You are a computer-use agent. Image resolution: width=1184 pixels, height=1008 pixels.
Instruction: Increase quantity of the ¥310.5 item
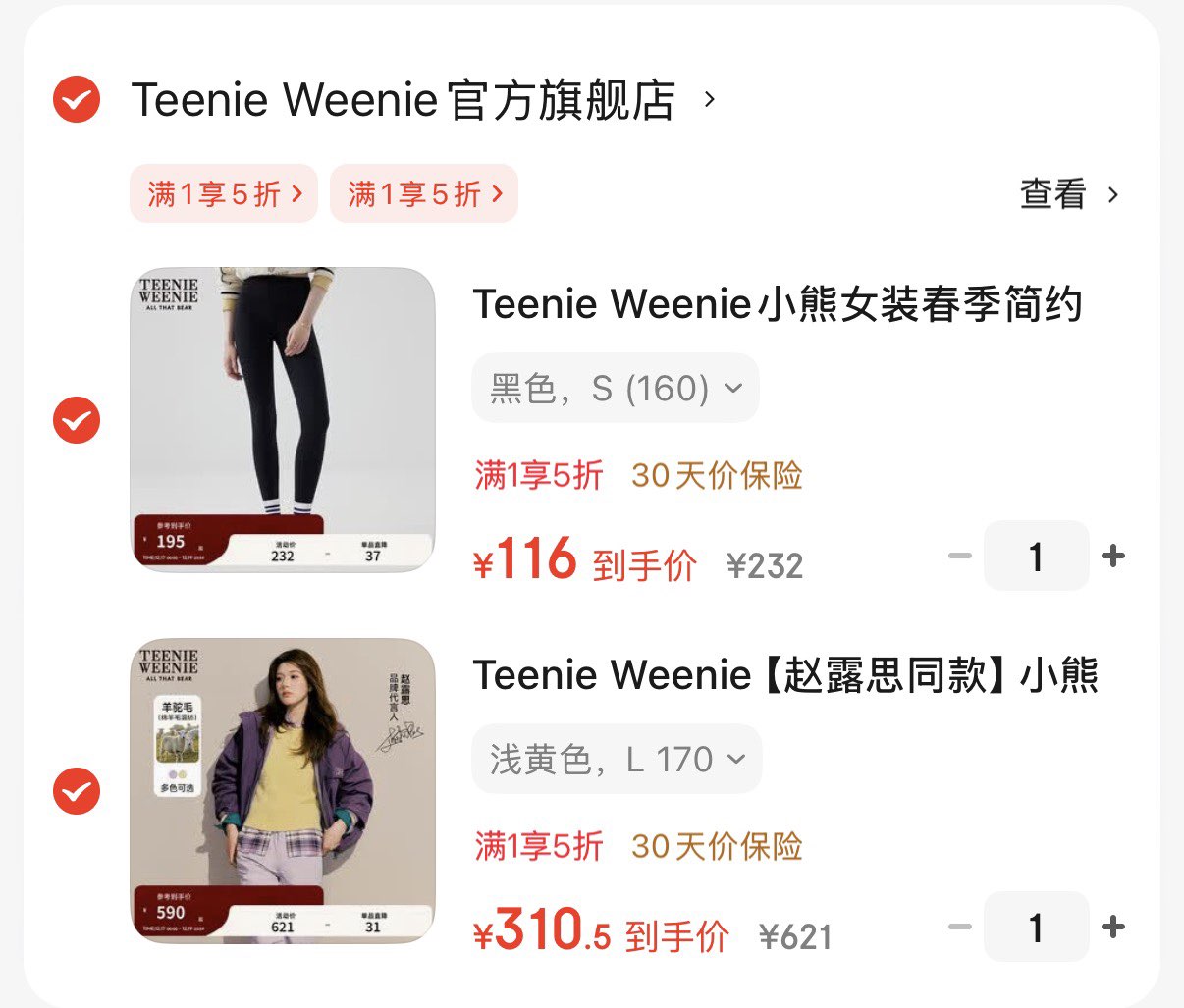pos(1113,928)
